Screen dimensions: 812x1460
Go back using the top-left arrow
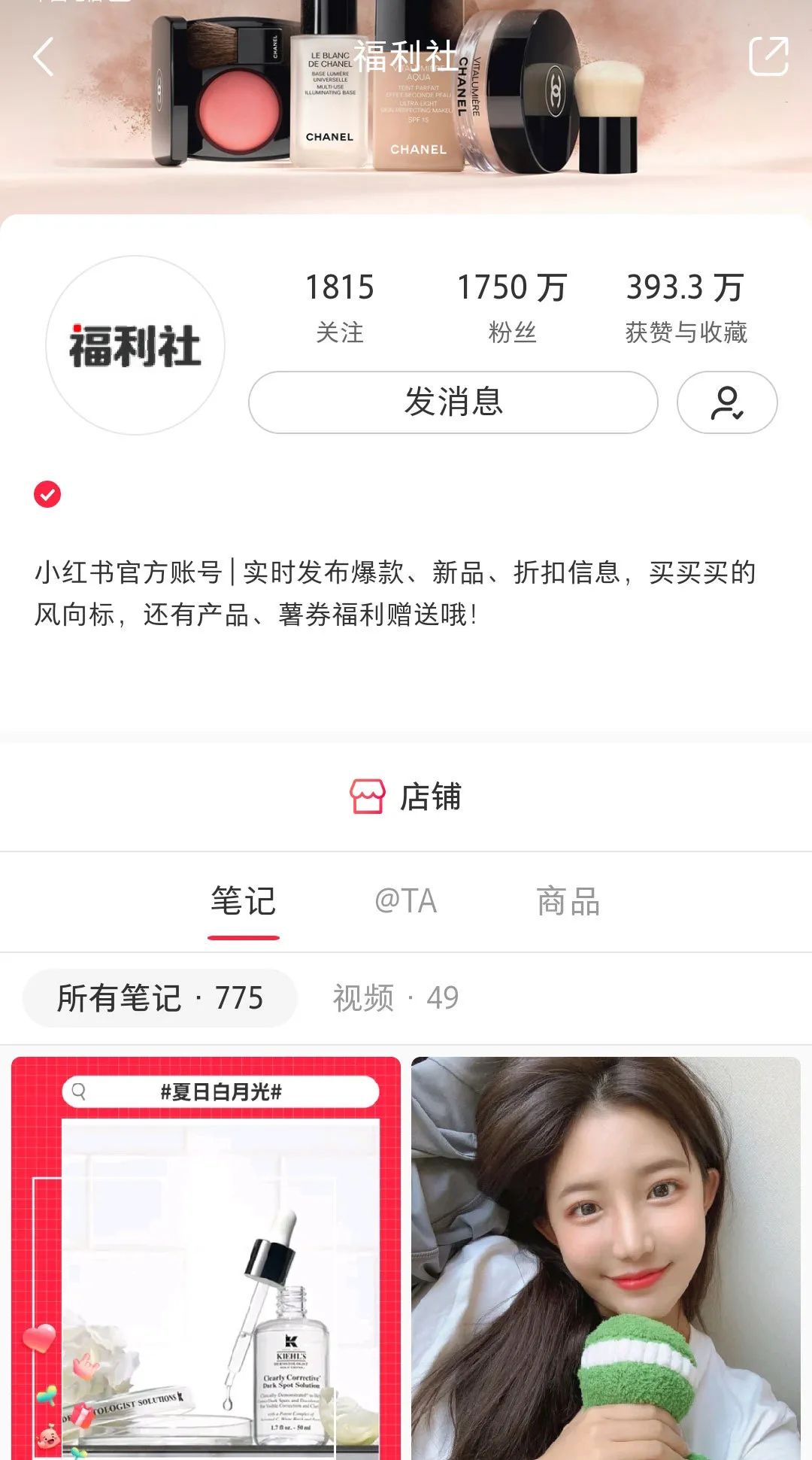[44, 57]
